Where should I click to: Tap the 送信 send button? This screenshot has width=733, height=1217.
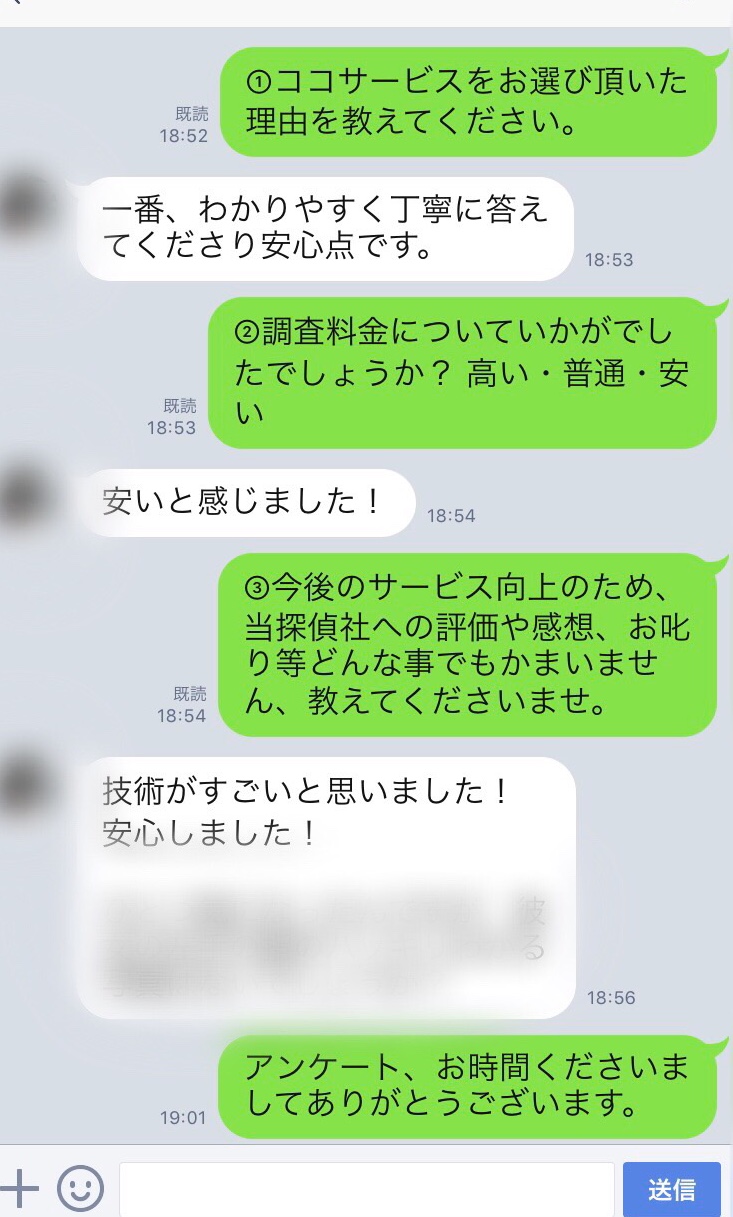point(672,1190)
